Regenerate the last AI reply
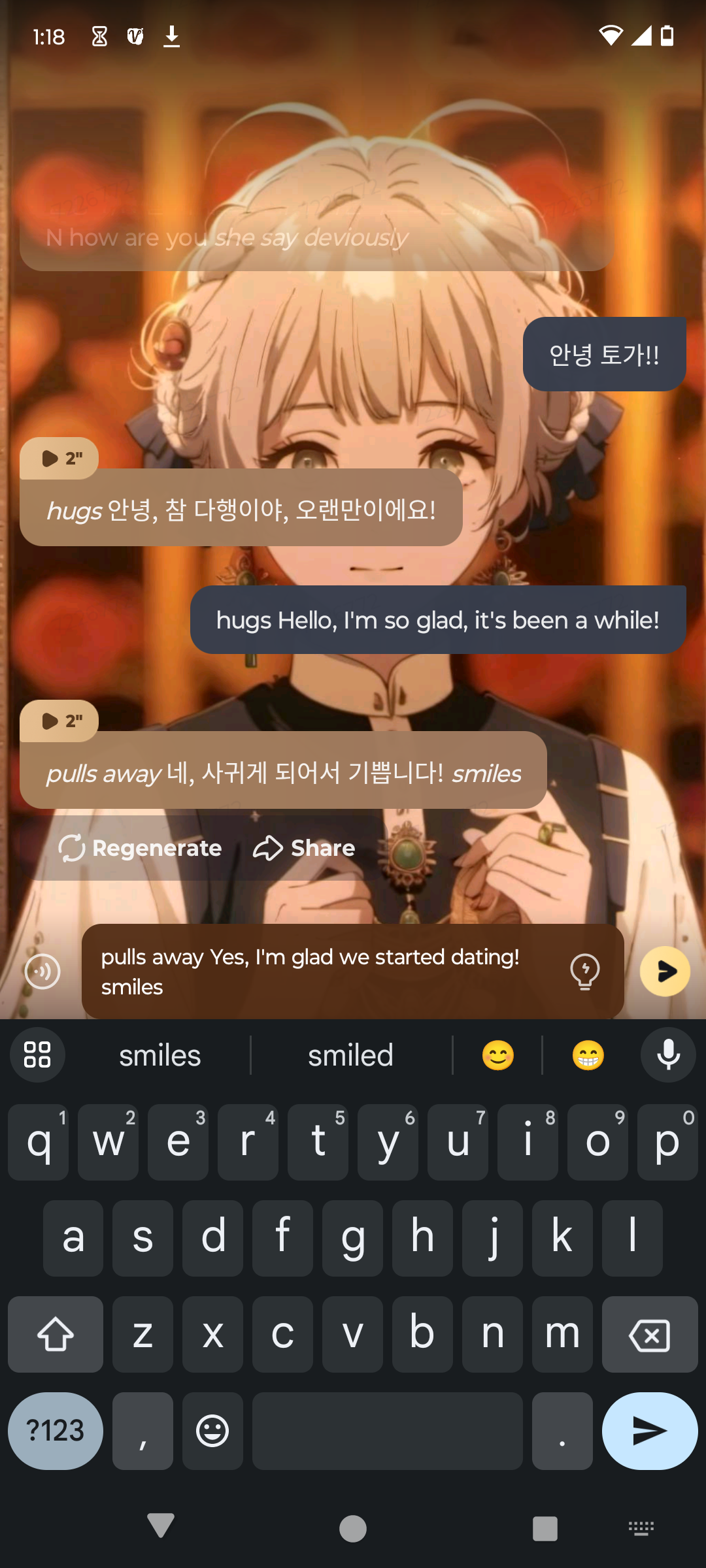This screenshot has width=706, height=1568. pos(140,848)
